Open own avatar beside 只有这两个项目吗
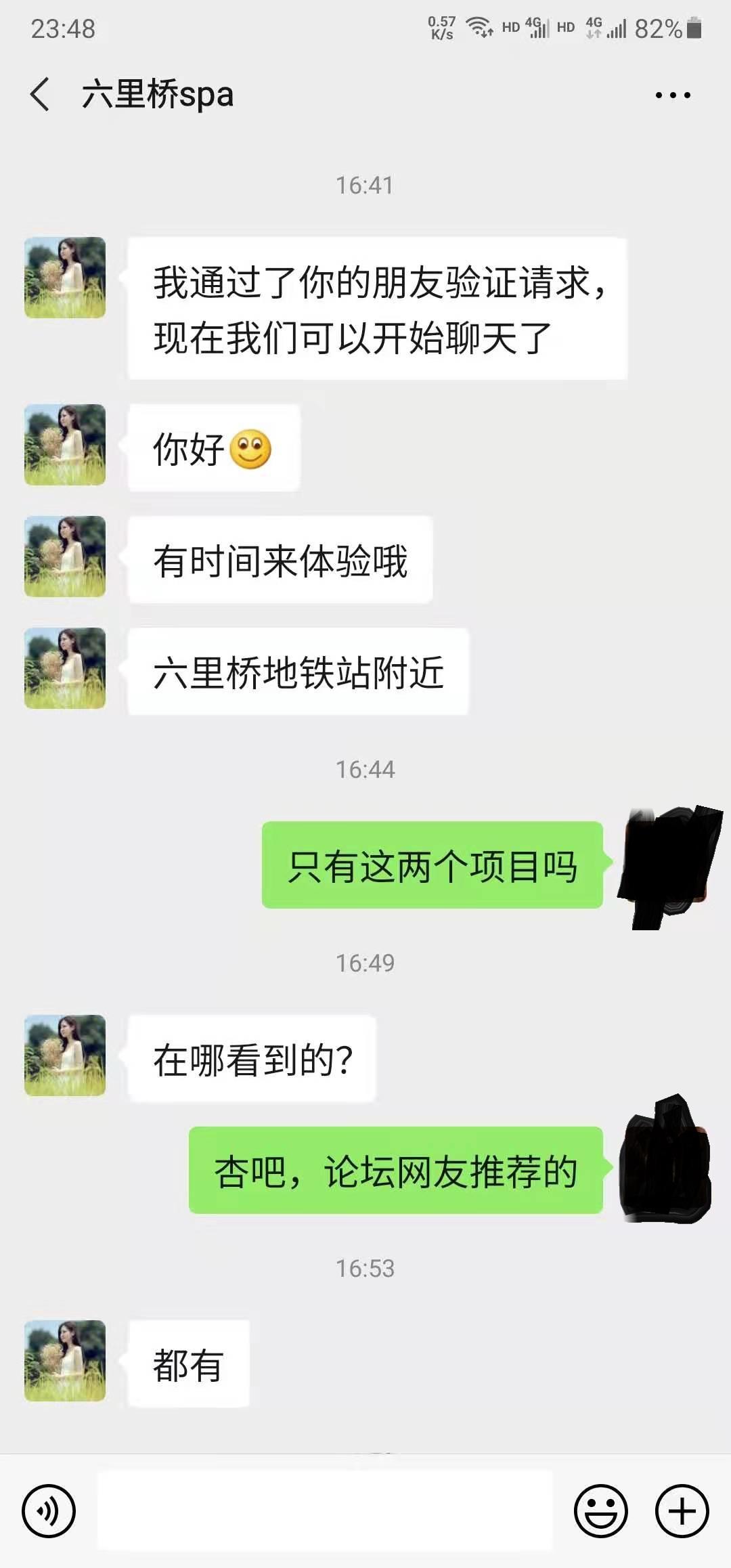 (x=667, y=865)
